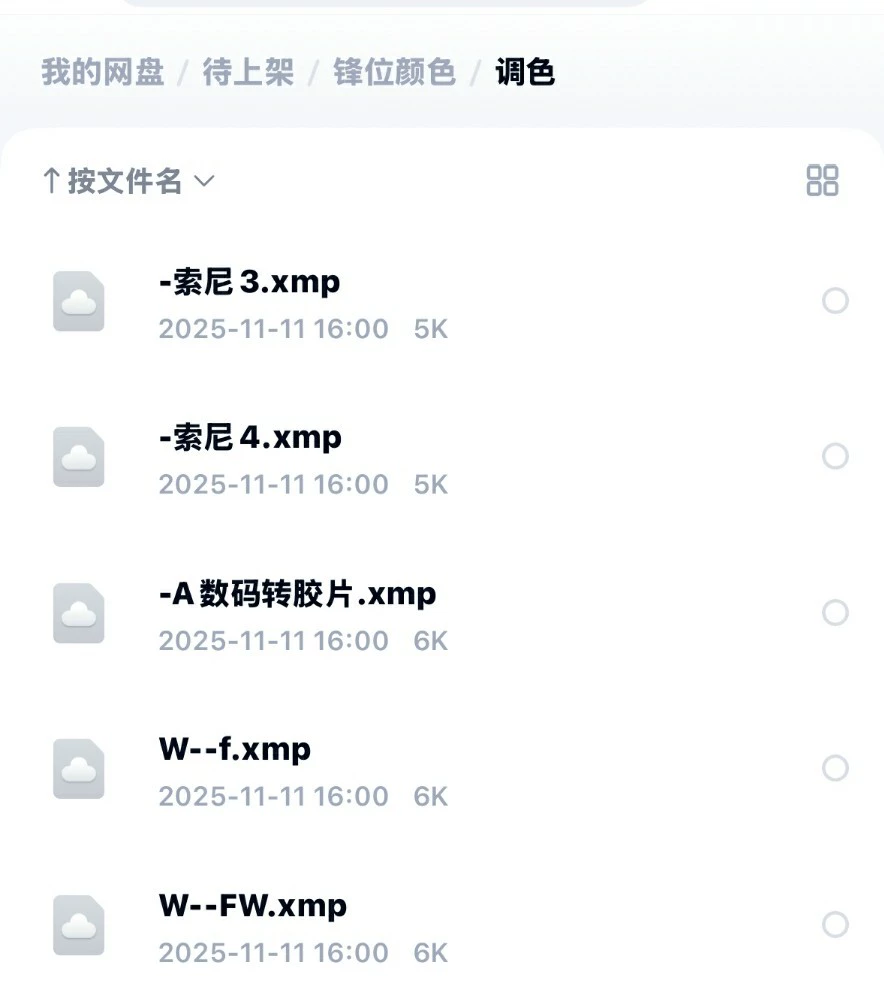
Task: Tick the circle beside -A 数码转胶片.xmp
Action: click(x=835, y=613)
